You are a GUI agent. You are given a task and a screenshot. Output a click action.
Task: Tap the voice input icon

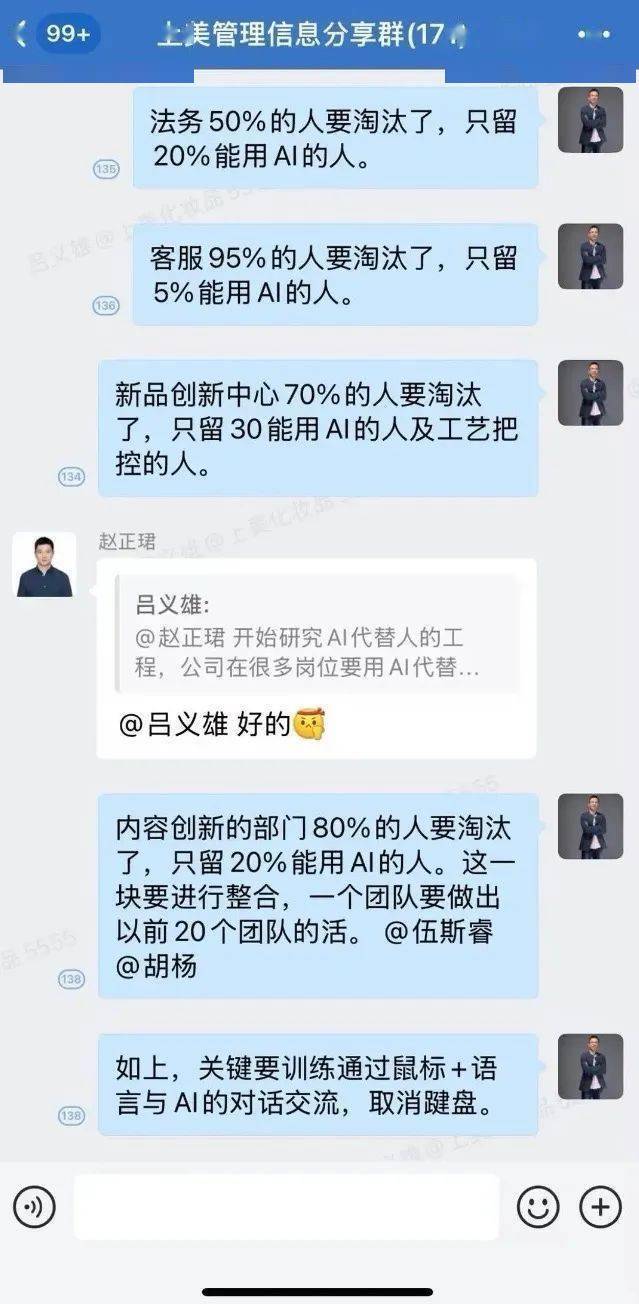coord(34,1207)
